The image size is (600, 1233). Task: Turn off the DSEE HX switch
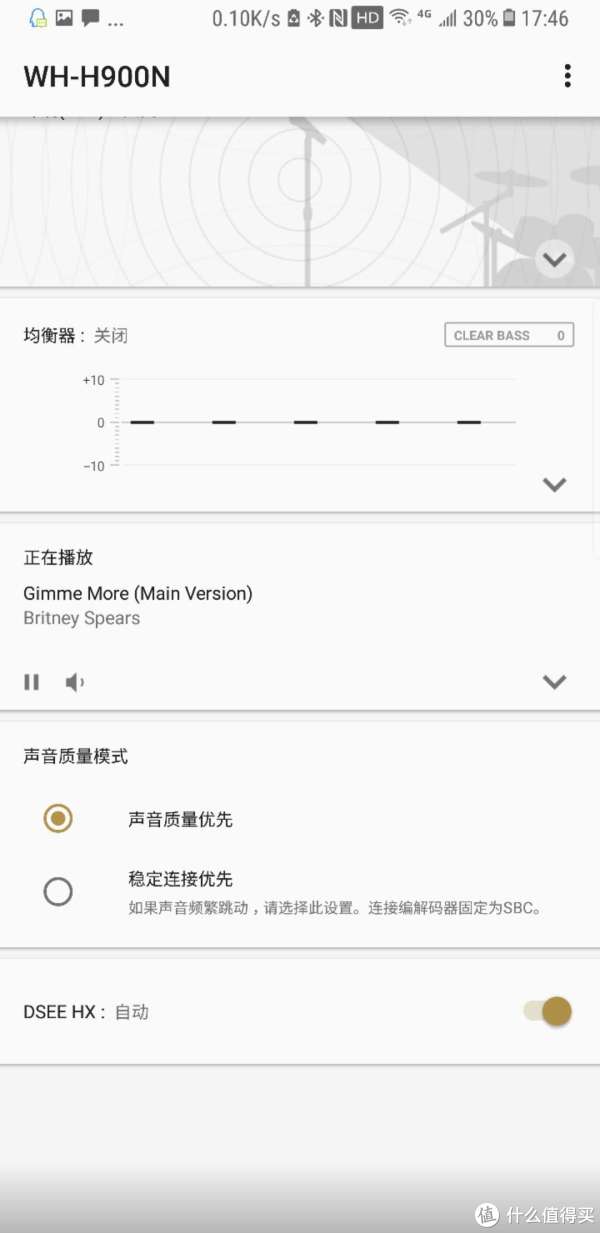point(548,1011)
